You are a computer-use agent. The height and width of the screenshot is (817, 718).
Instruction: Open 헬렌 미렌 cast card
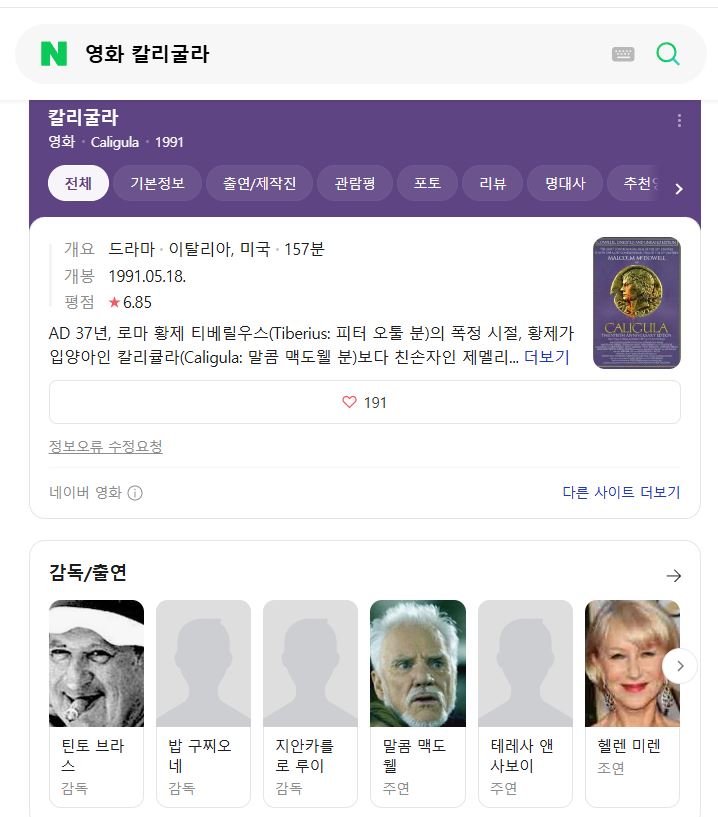point(632,703)
